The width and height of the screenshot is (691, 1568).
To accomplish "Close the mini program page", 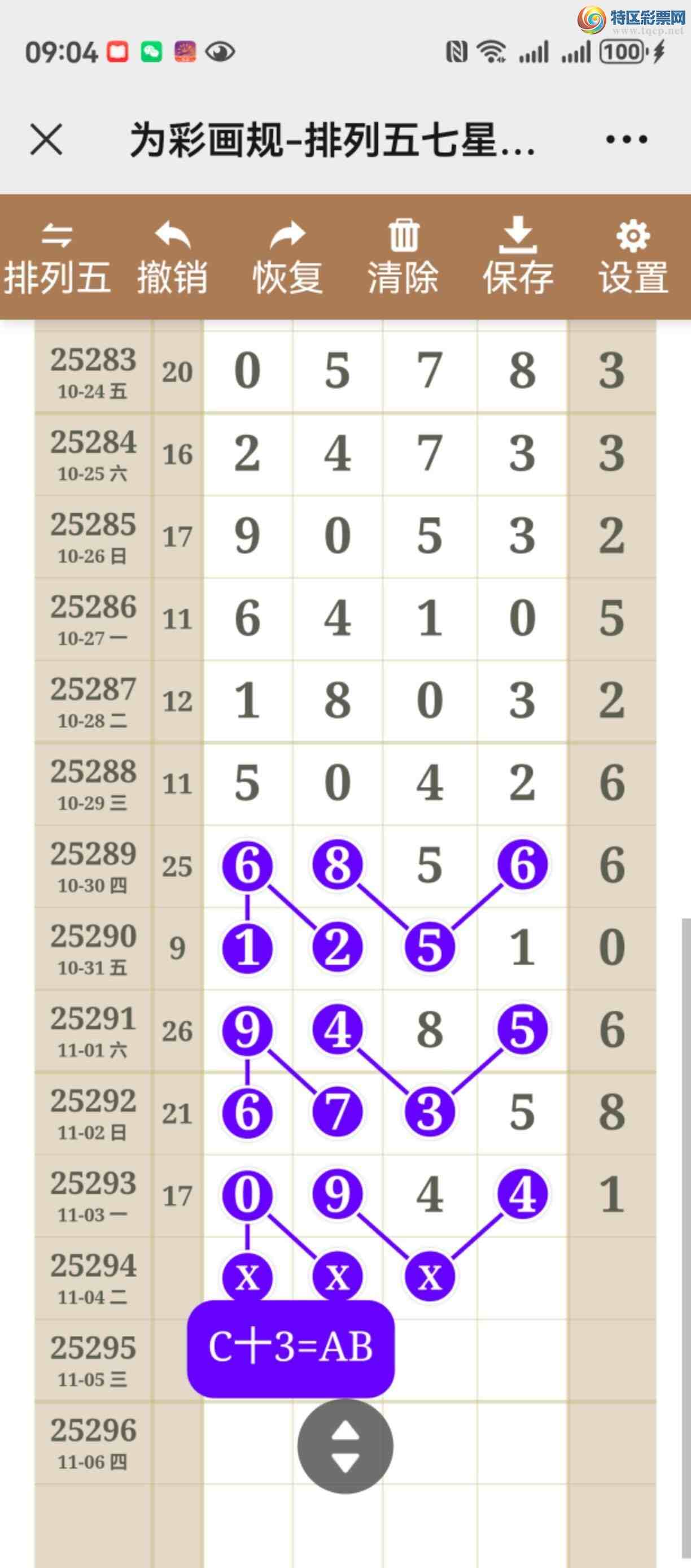I will click(x=46, y=140).
